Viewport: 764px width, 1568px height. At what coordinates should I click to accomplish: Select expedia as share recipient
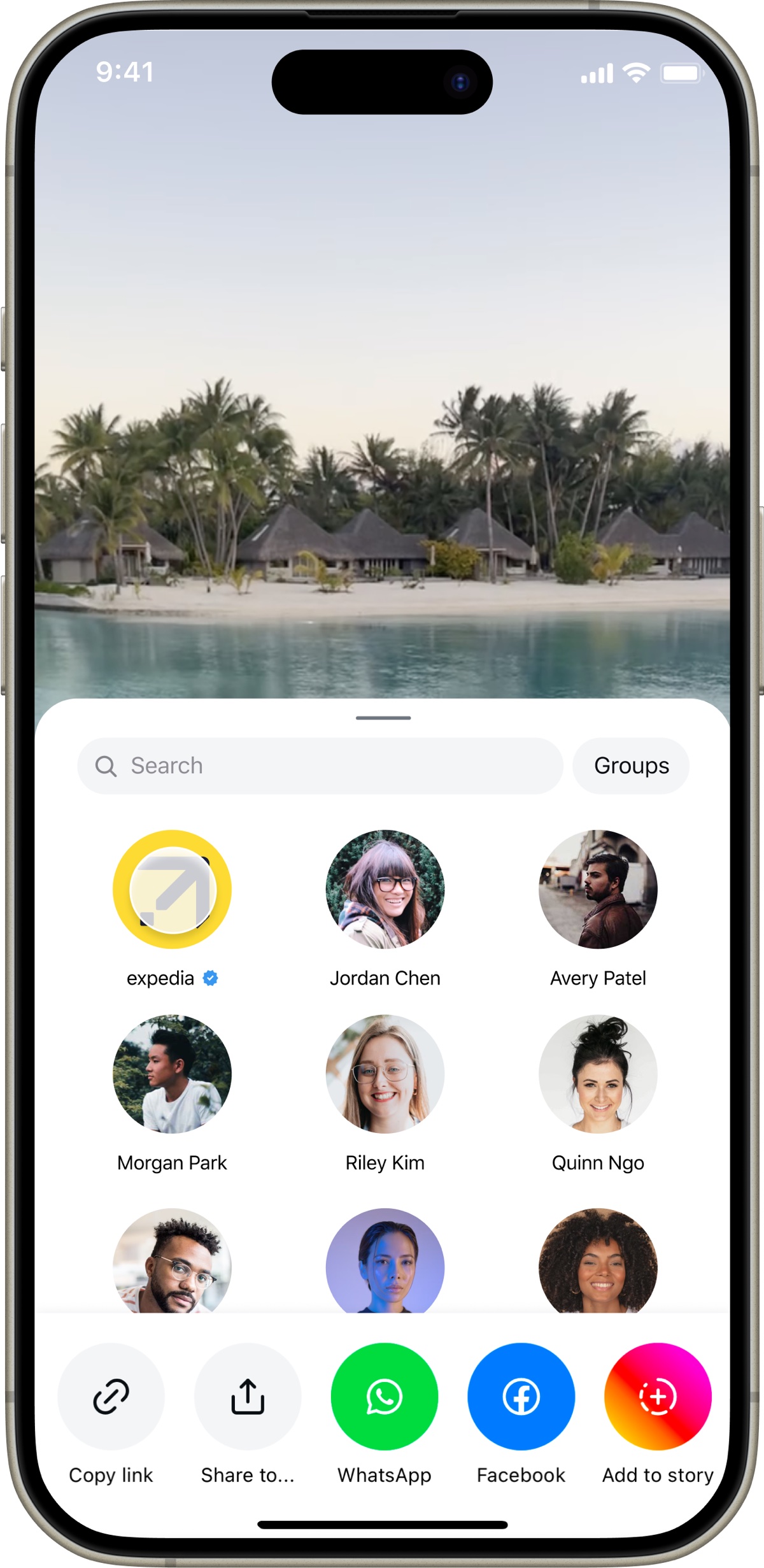tap(172, 889)
